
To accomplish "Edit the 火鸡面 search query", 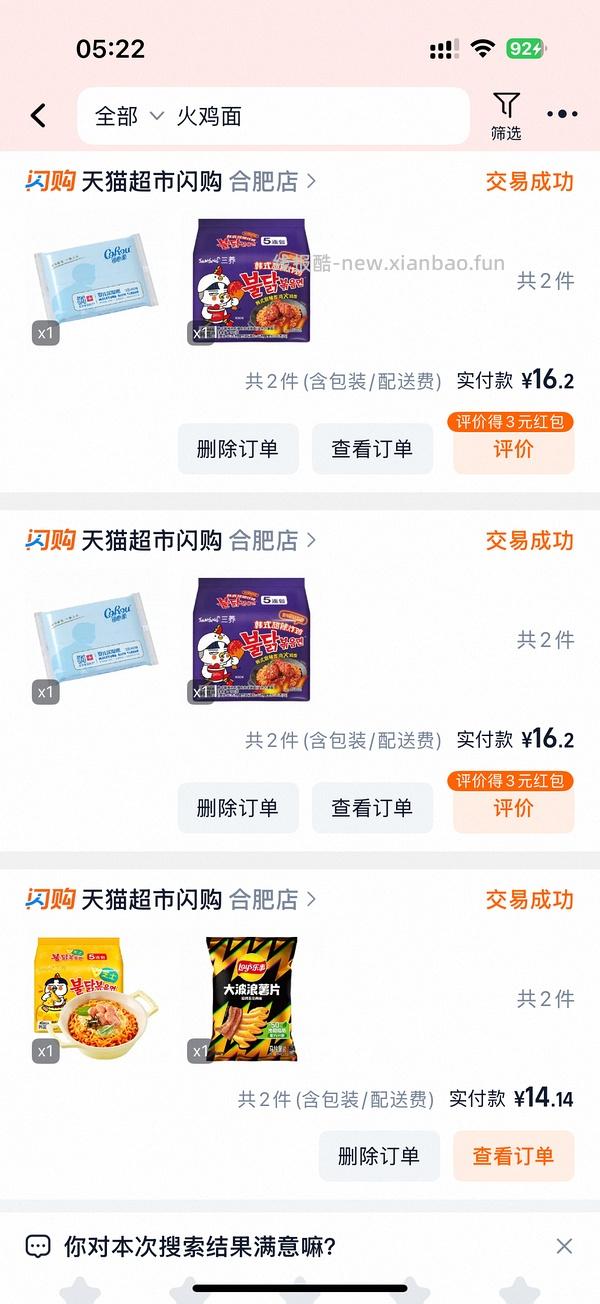I will coord(300,116).
